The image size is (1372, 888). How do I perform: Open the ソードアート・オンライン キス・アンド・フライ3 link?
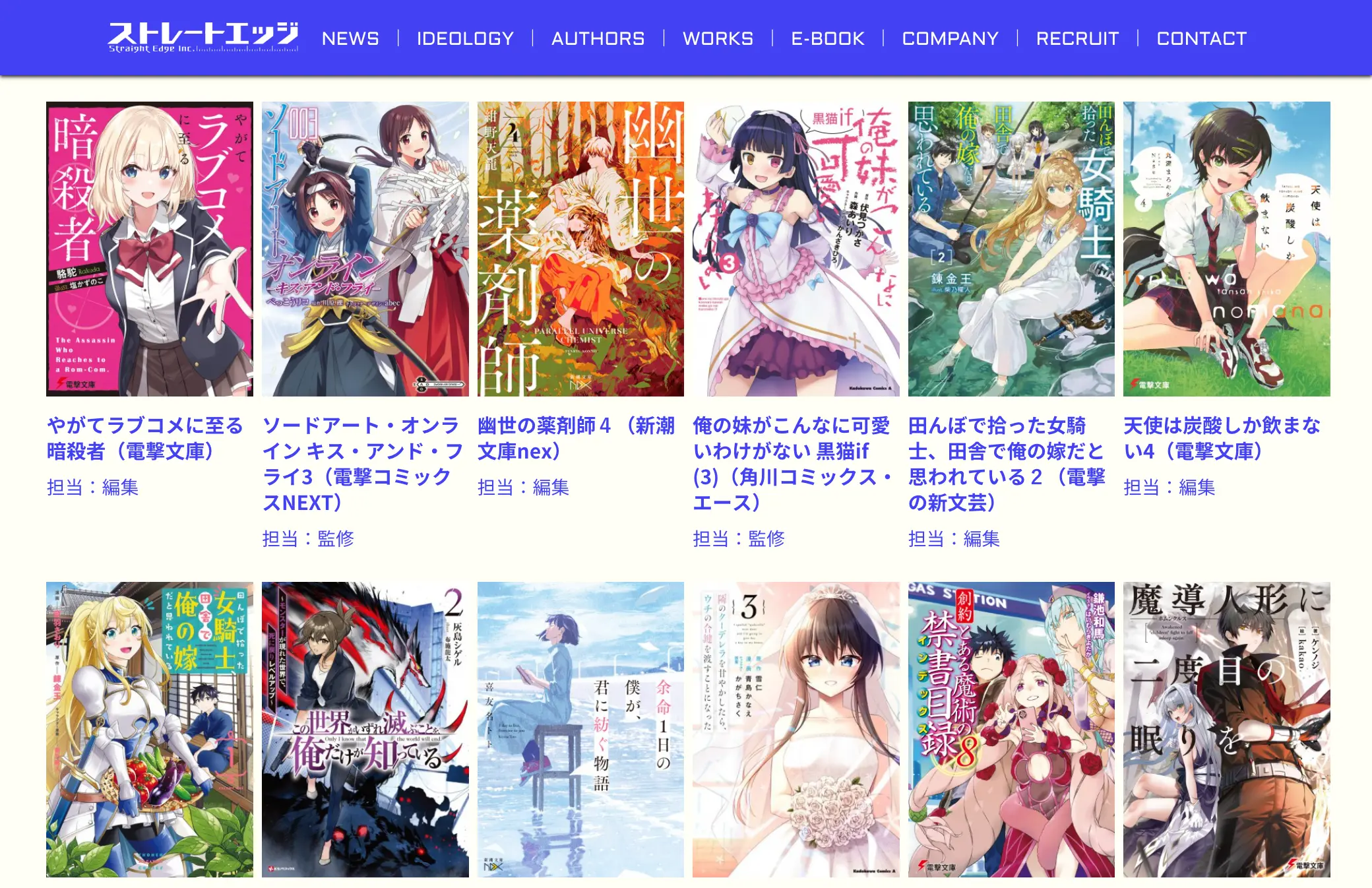coord(361,464)
